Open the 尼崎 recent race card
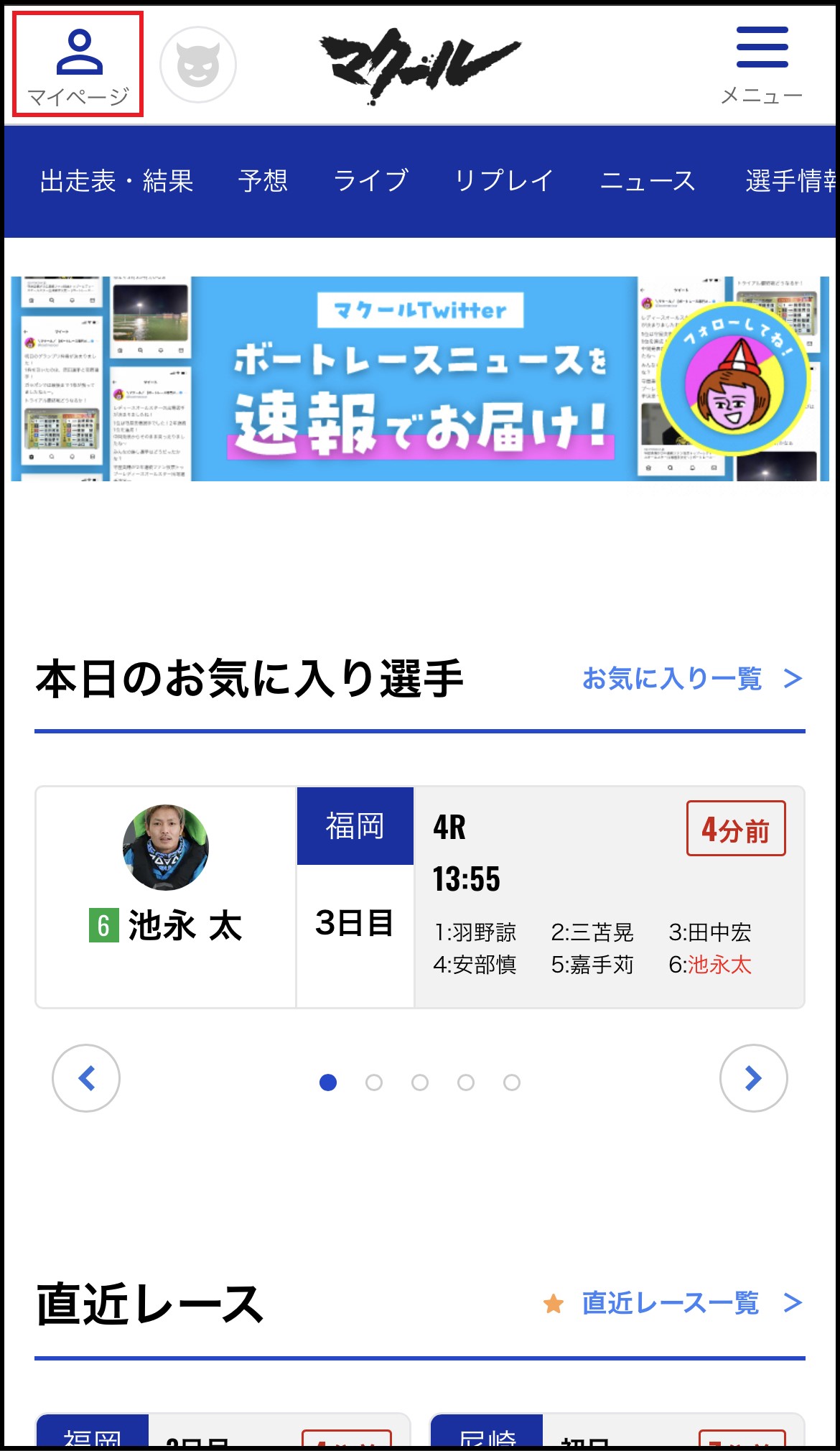 point(617,1432)
